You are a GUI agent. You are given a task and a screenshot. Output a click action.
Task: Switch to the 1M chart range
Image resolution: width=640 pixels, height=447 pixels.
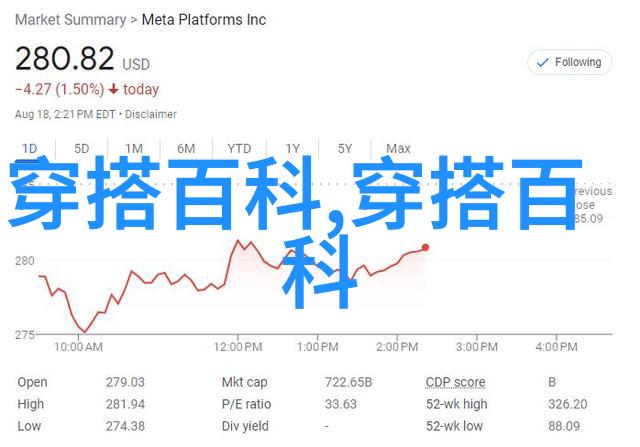[x=133, y=149]
